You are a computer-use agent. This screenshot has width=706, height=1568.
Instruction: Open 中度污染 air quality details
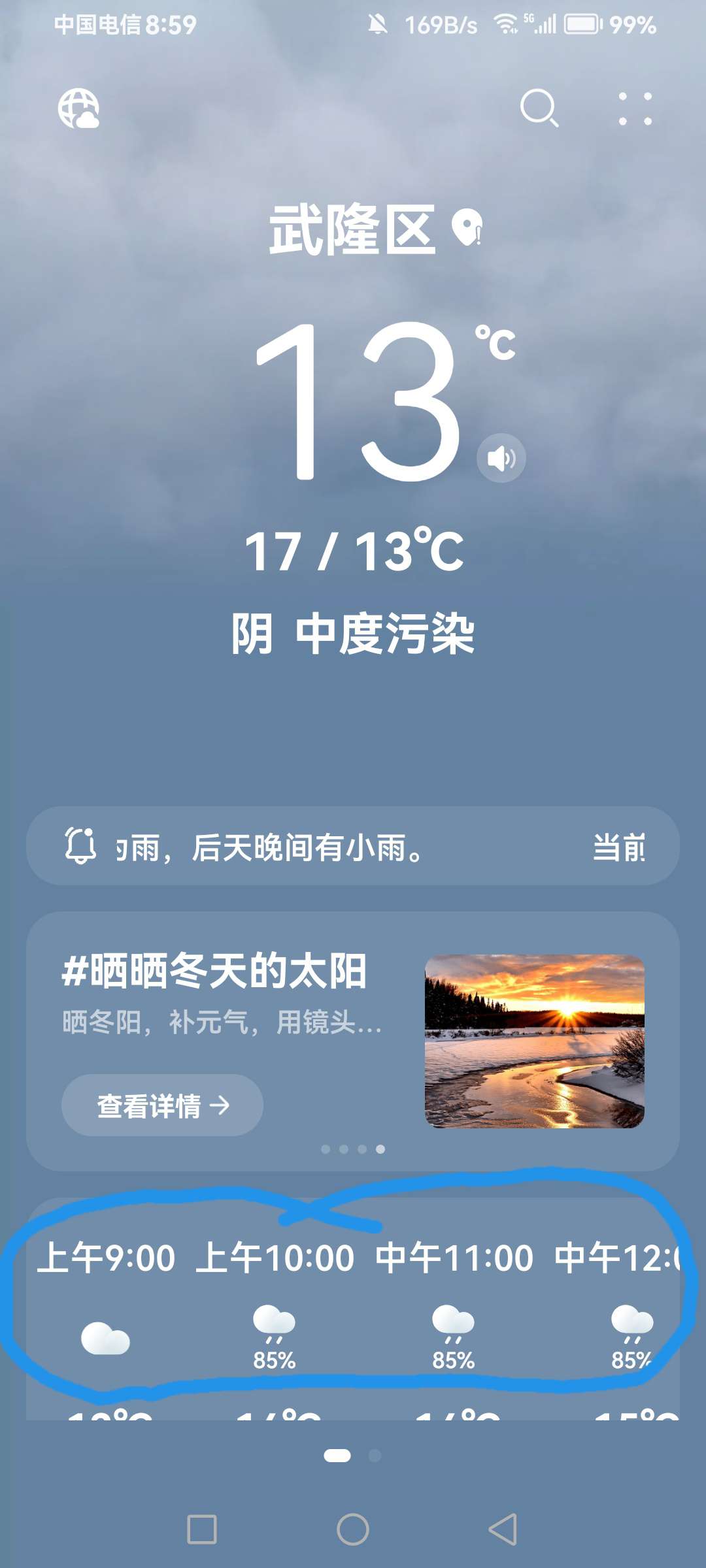385,634
